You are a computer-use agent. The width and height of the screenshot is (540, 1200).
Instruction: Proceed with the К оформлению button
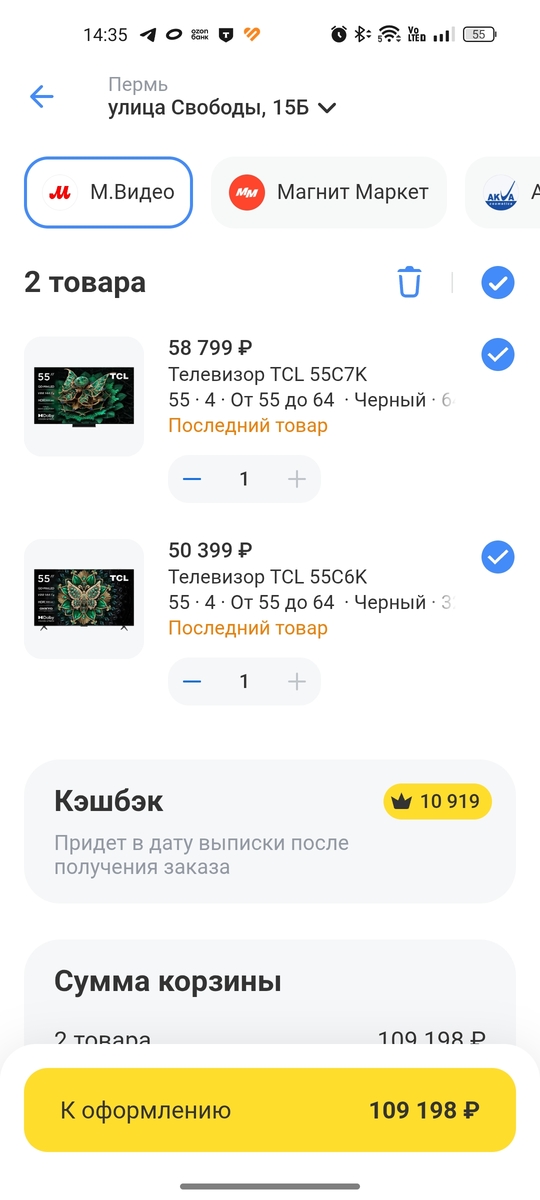[x=270, y=1110]
